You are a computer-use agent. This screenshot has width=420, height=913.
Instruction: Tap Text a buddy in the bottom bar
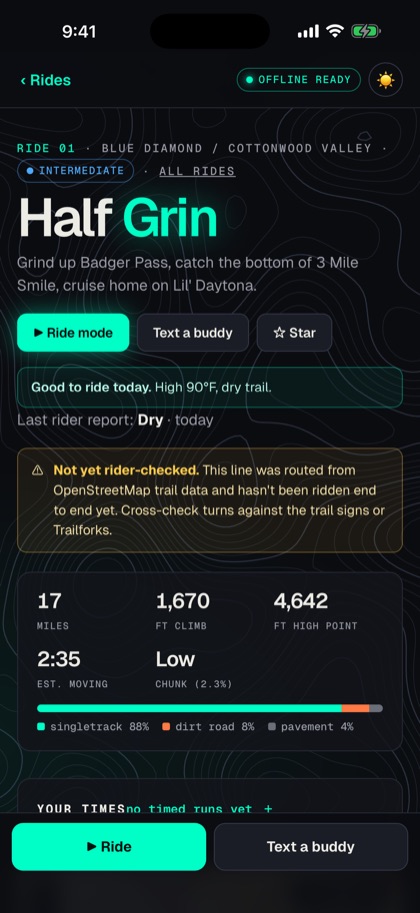click(310, 847)
